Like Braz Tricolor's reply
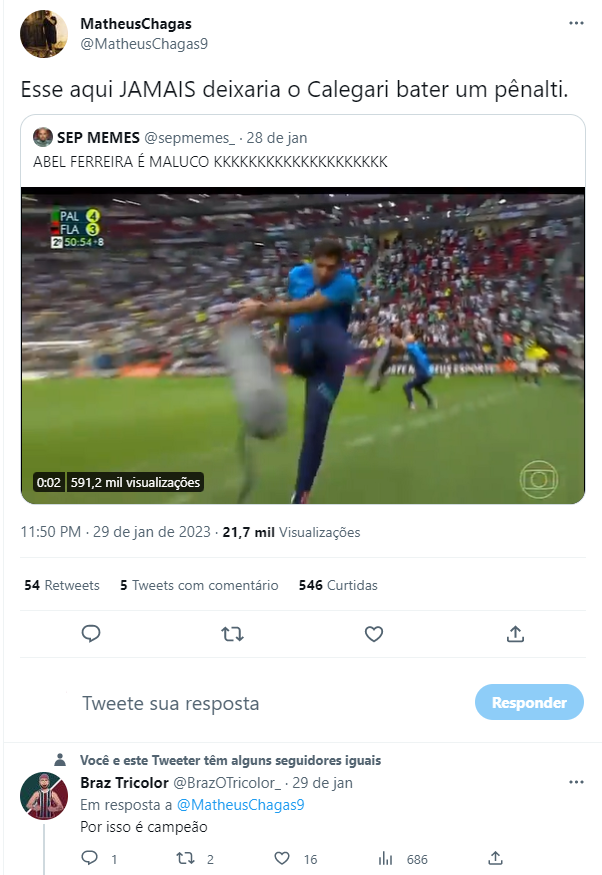 (x=283, y=858)
